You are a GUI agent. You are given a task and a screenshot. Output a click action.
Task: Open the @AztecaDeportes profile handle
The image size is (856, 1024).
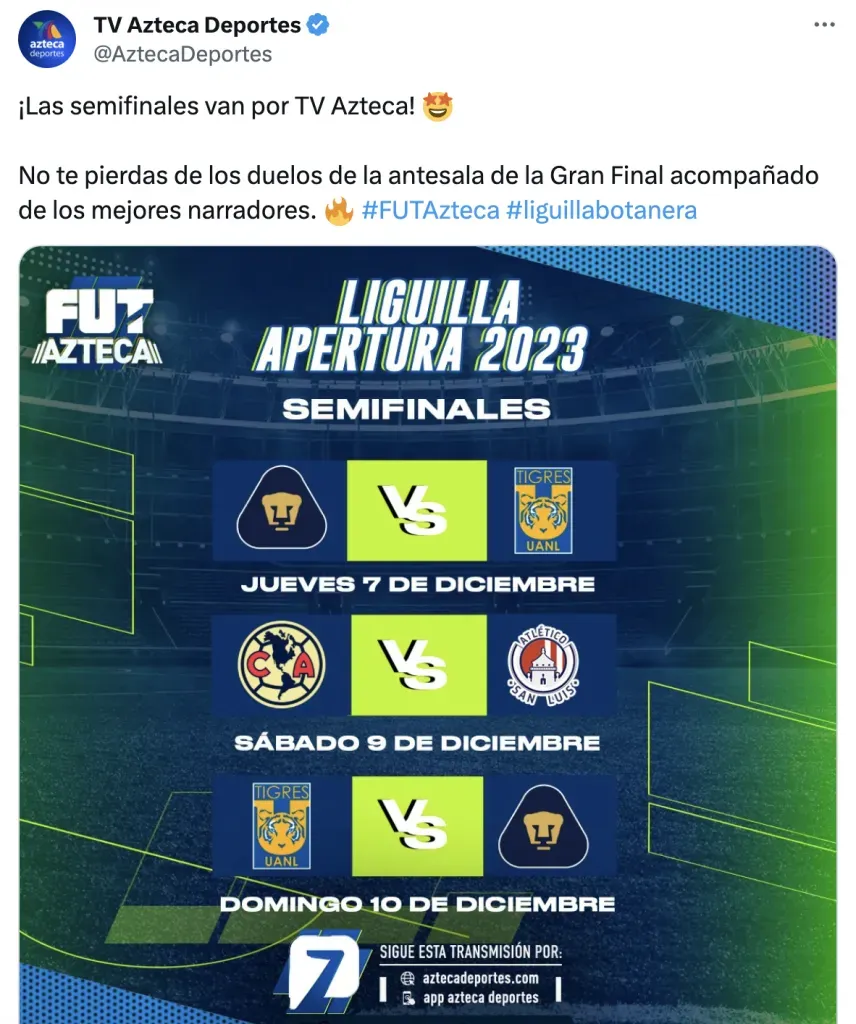click(182, 54)
